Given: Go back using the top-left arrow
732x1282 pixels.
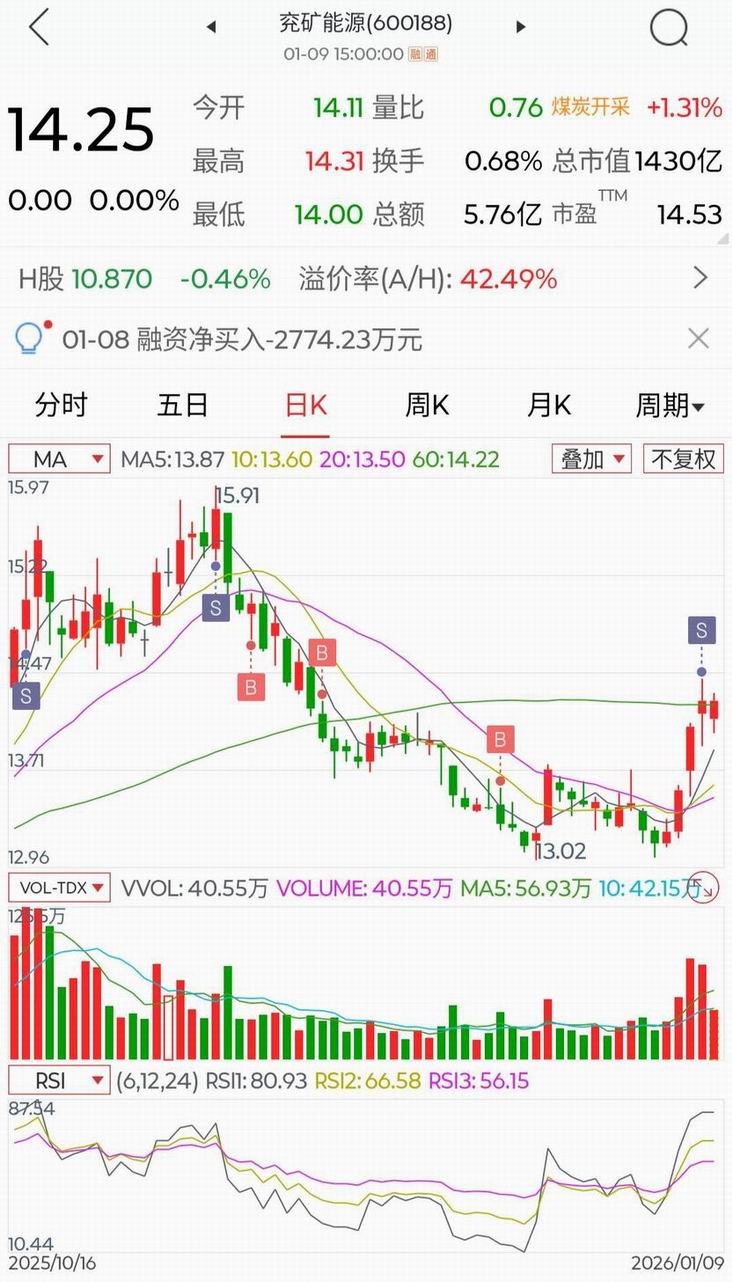Looking at the screenshot, I should (38, 29).
